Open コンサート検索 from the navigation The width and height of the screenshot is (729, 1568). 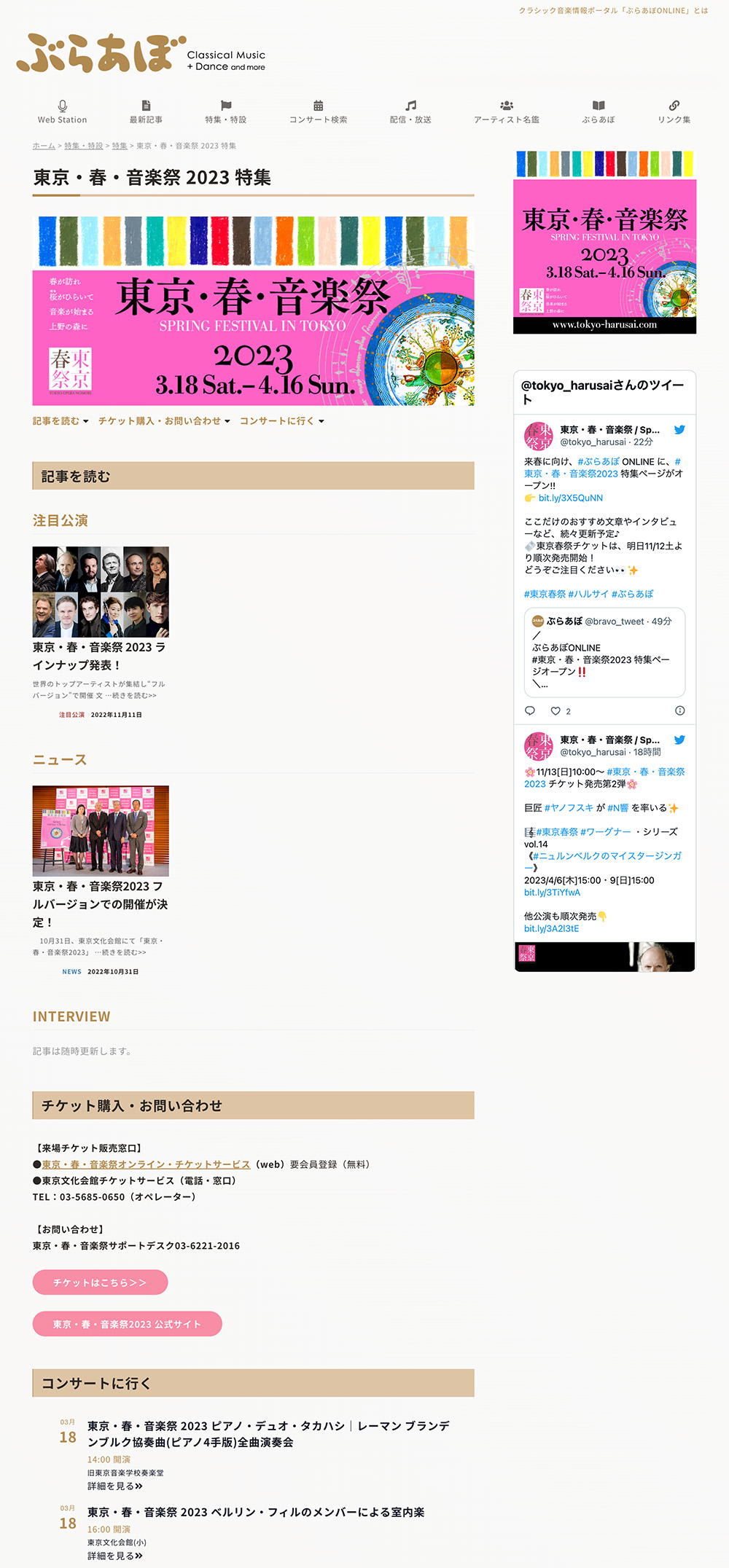318,111
